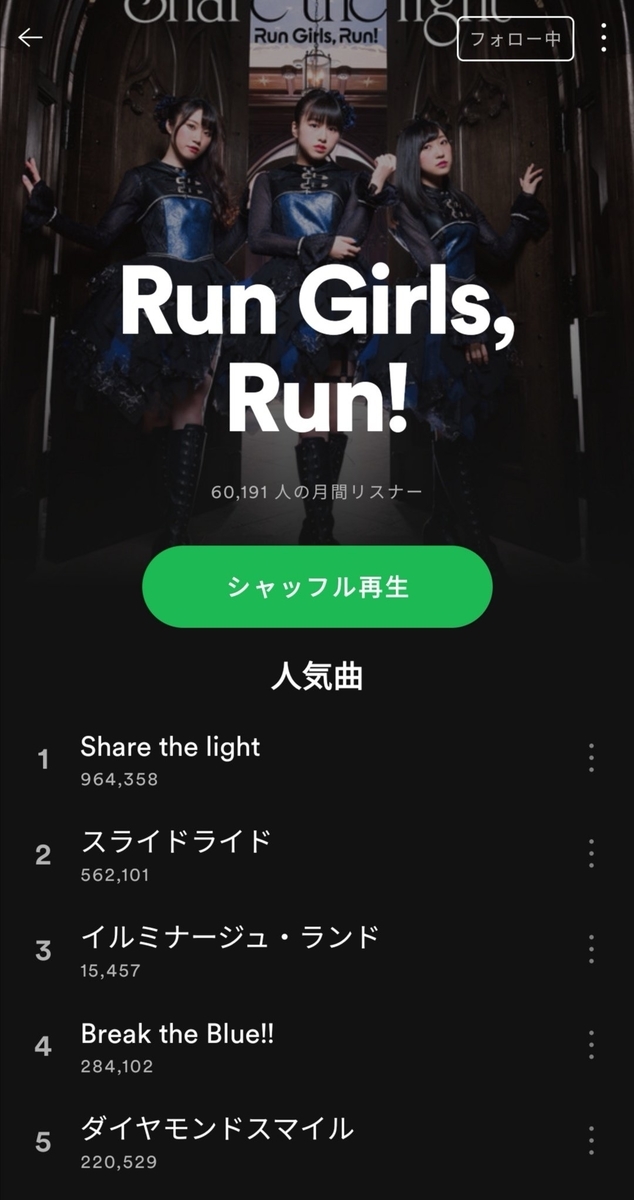Open more options for Break the Blue!!
Screen dimensions: 634x1200
coord(591,1044)
